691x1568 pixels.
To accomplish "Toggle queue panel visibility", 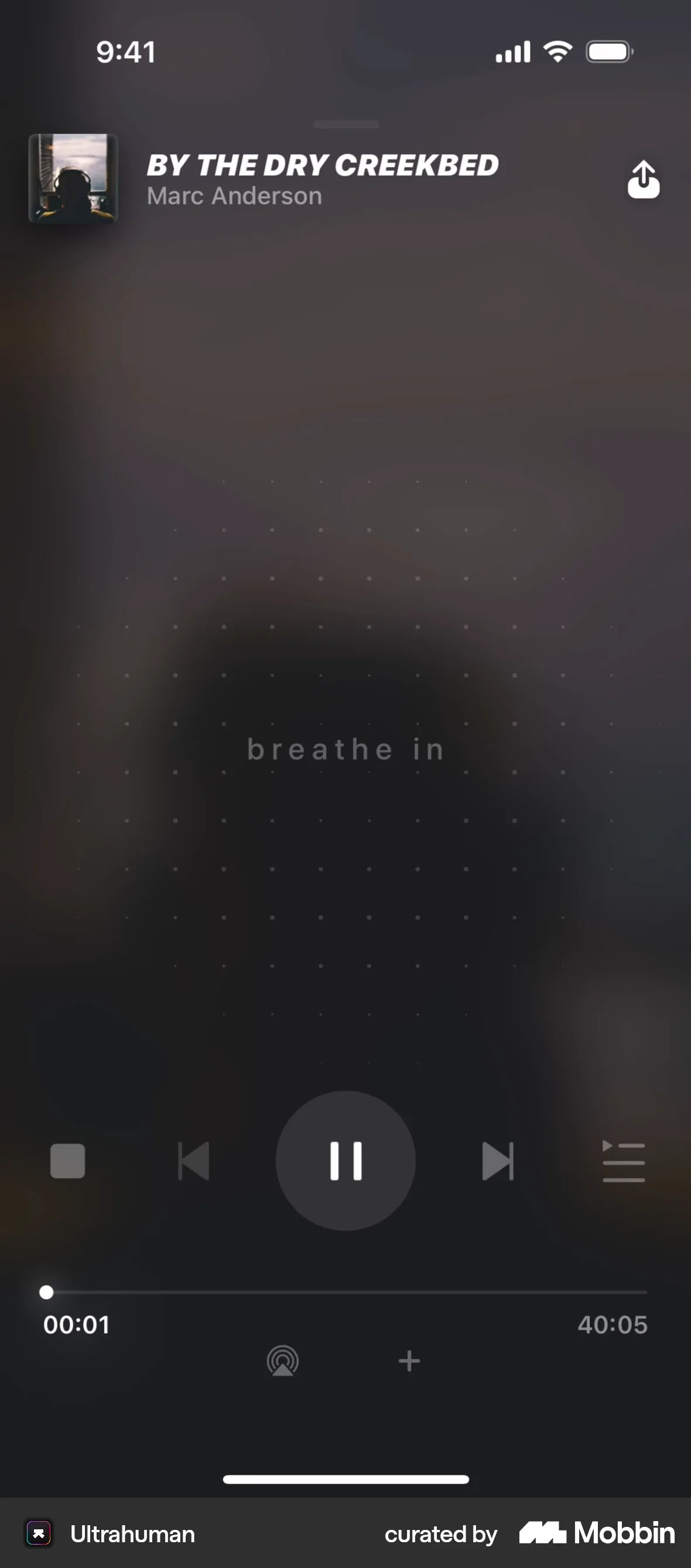I will (623, 1161).
